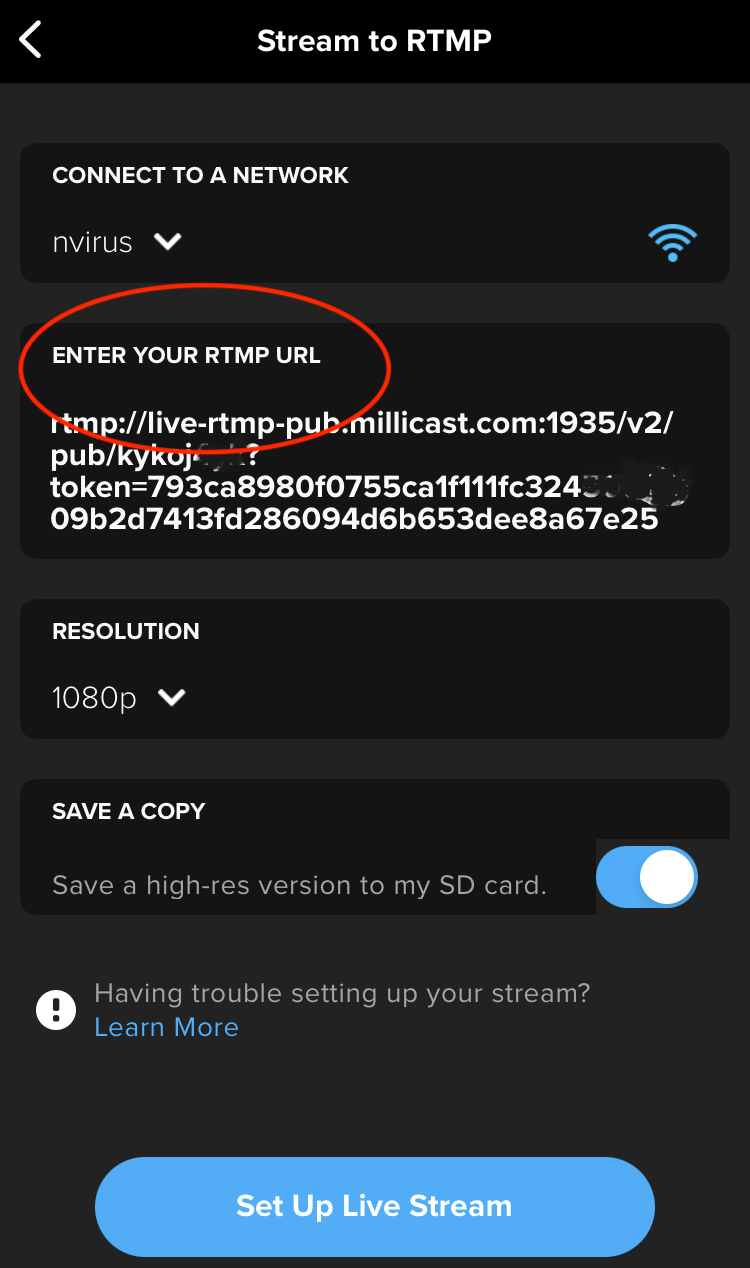Open the Learn More link
Viewport: 750px width, 1268px height.
click(x=166, y=1027)
